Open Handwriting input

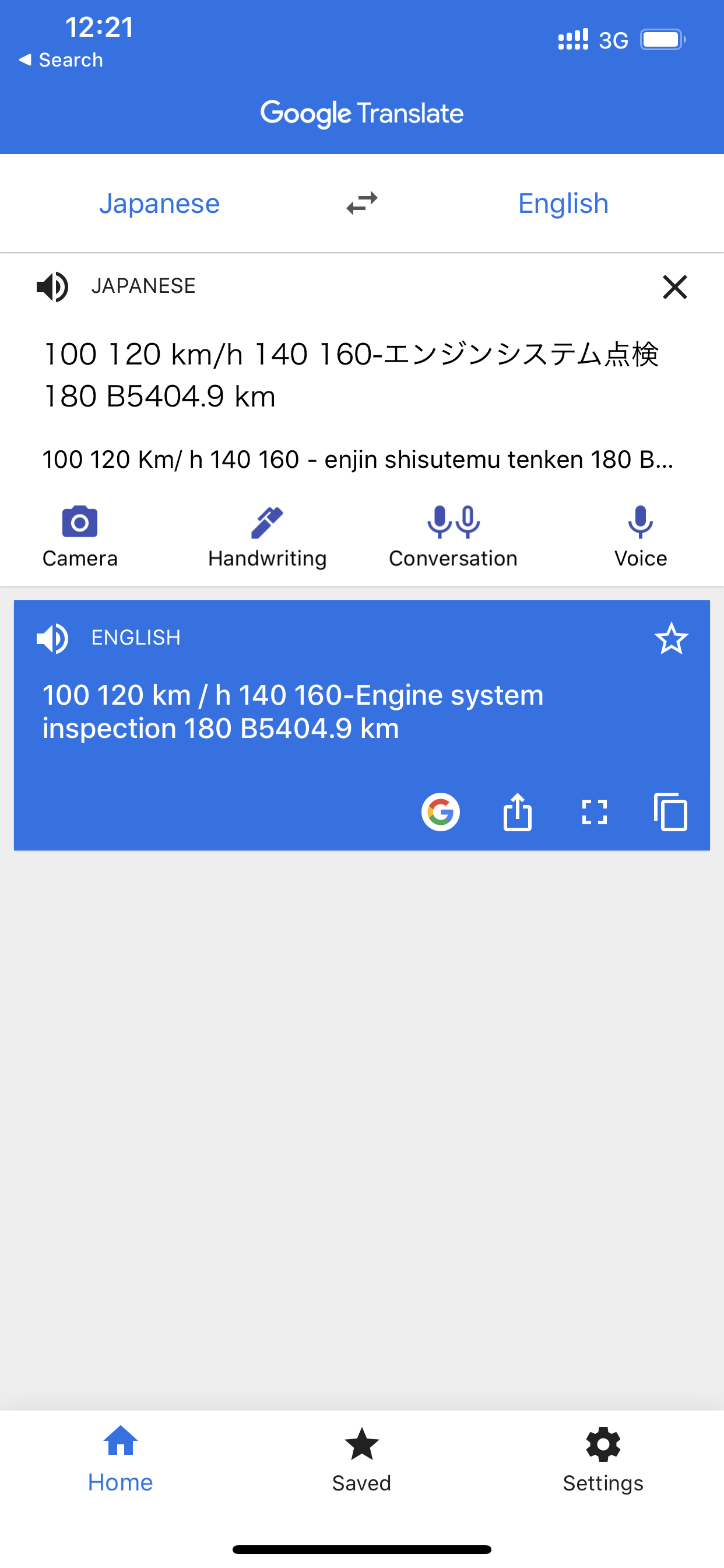pos(267,537)
